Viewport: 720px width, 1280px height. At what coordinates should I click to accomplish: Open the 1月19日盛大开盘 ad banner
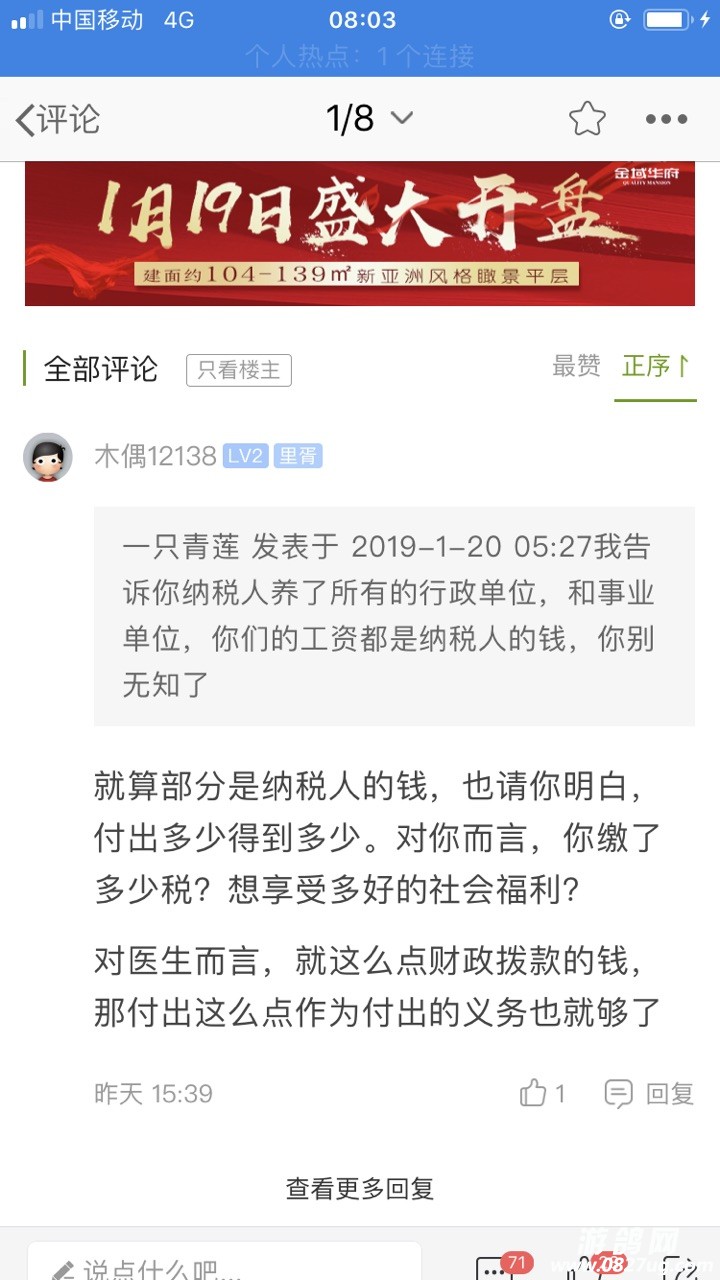[359, 234]
